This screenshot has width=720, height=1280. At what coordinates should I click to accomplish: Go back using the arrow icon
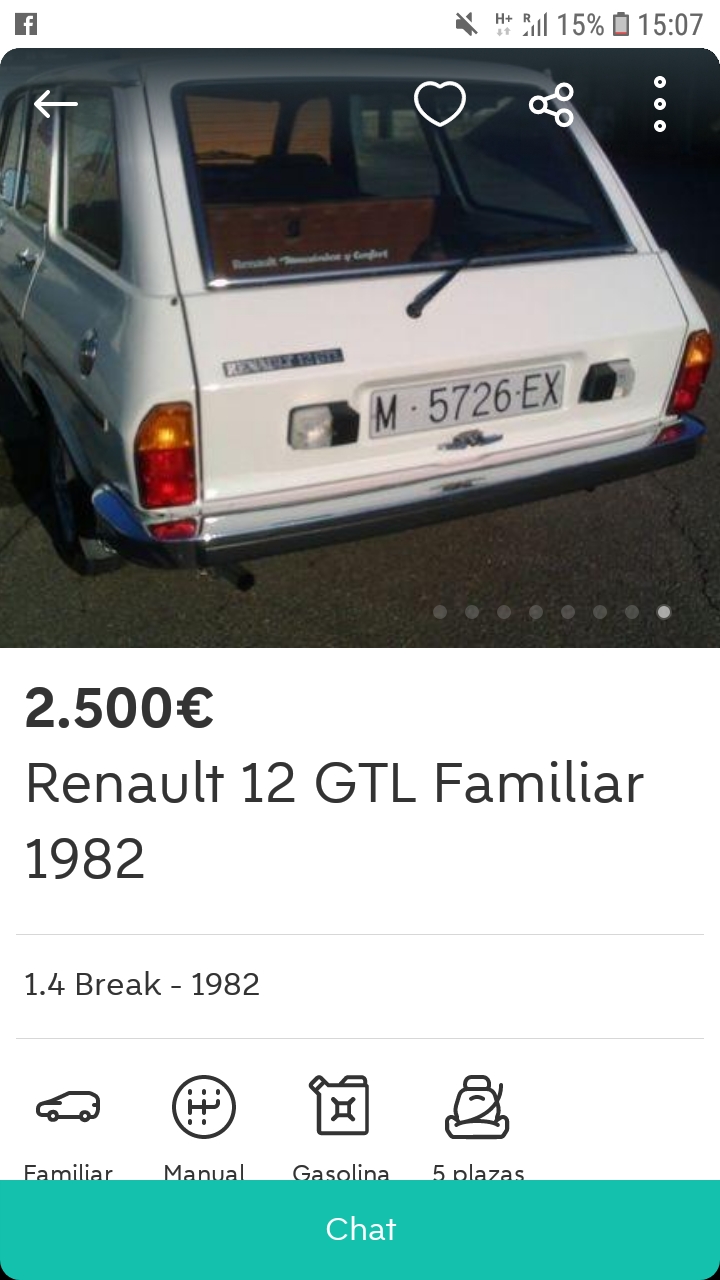[55, 104]
